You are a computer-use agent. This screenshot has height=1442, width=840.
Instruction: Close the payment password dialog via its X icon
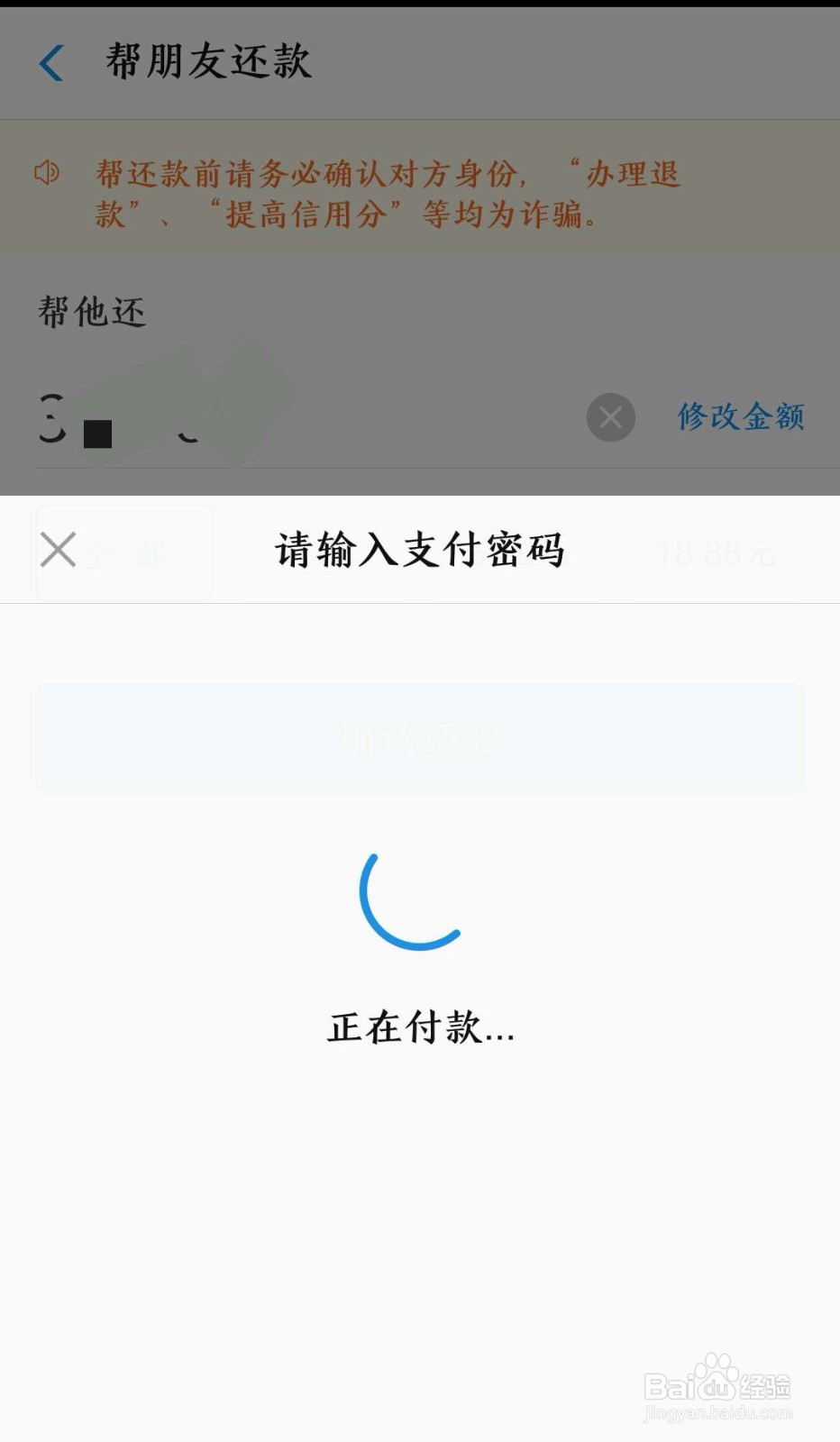58,550
